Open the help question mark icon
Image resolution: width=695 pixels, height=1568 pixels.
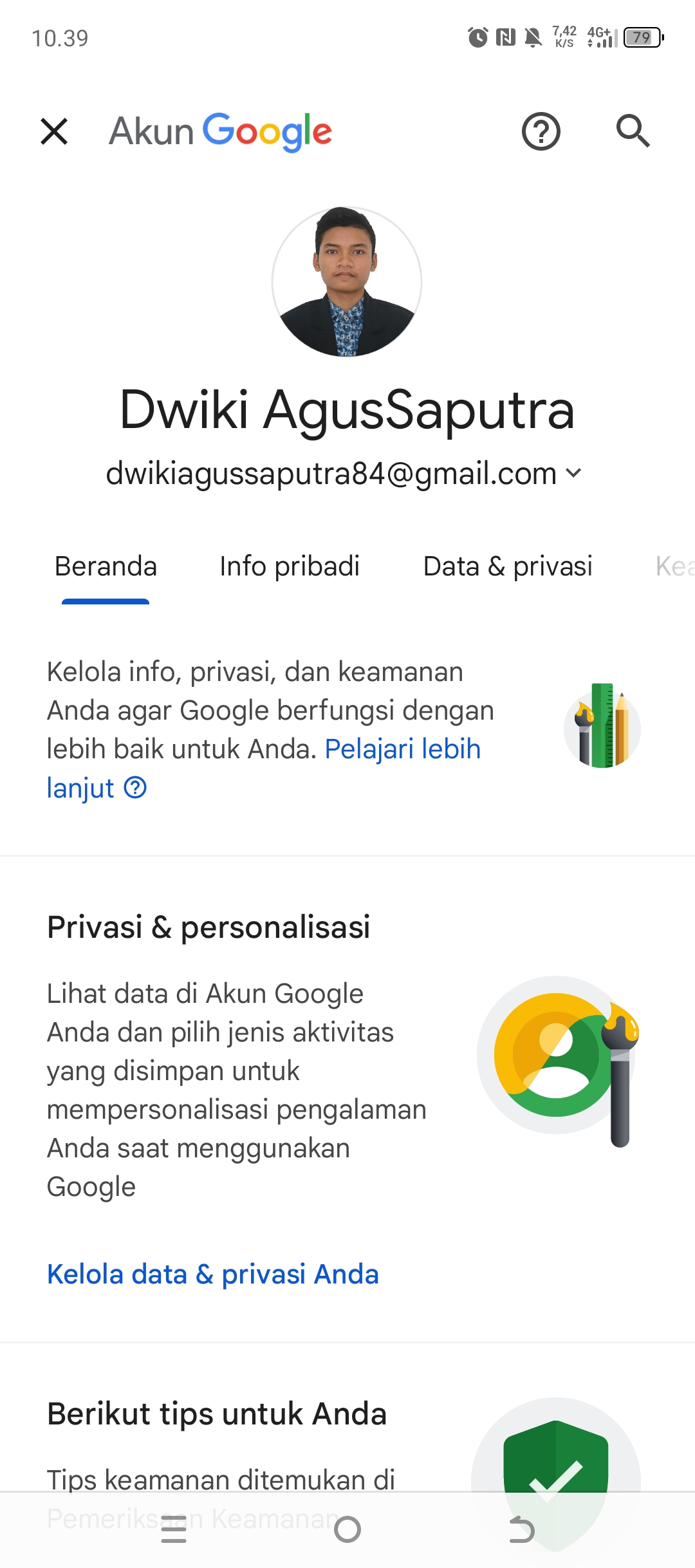click(541, 131)
